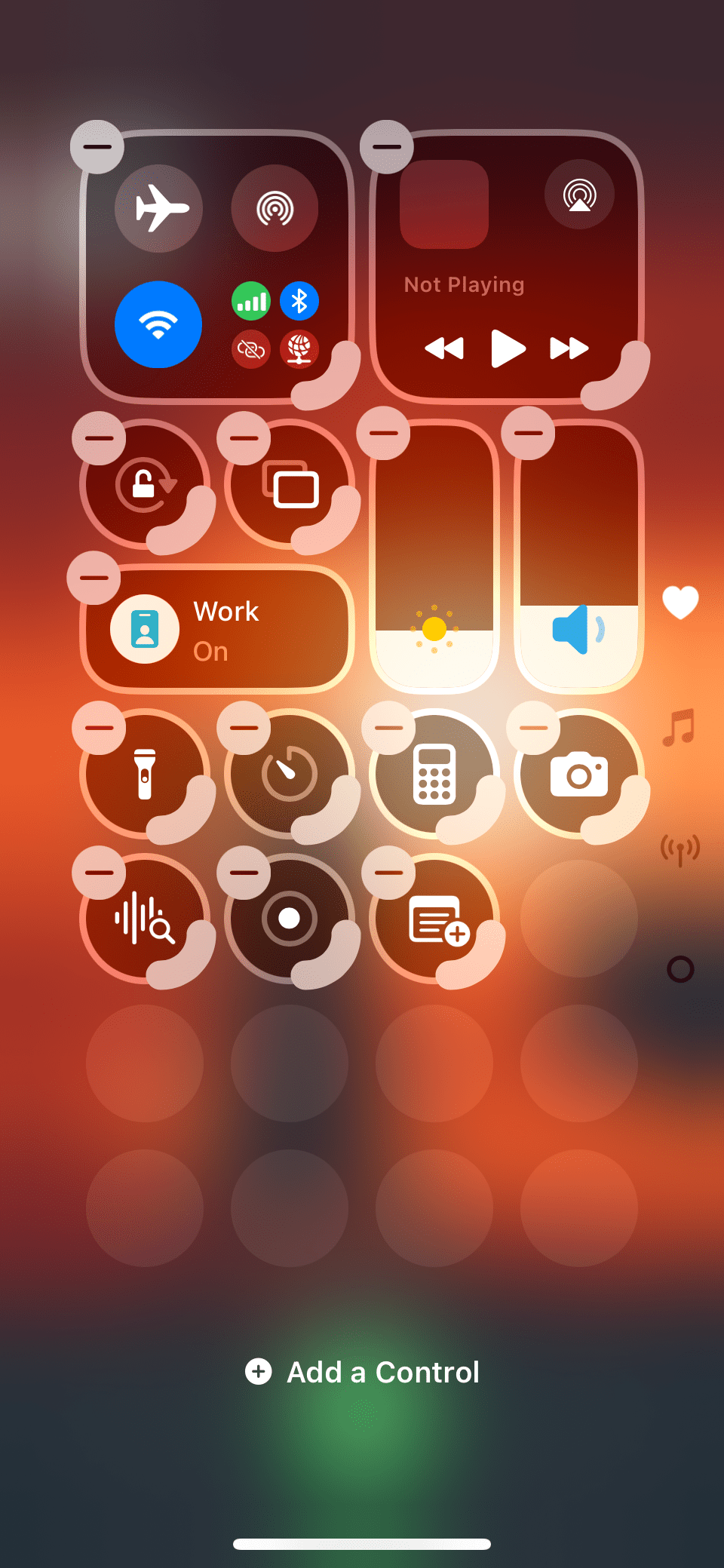Remove the screen recording control
This screenshot has width=724, height=1568.
(244, 873)
